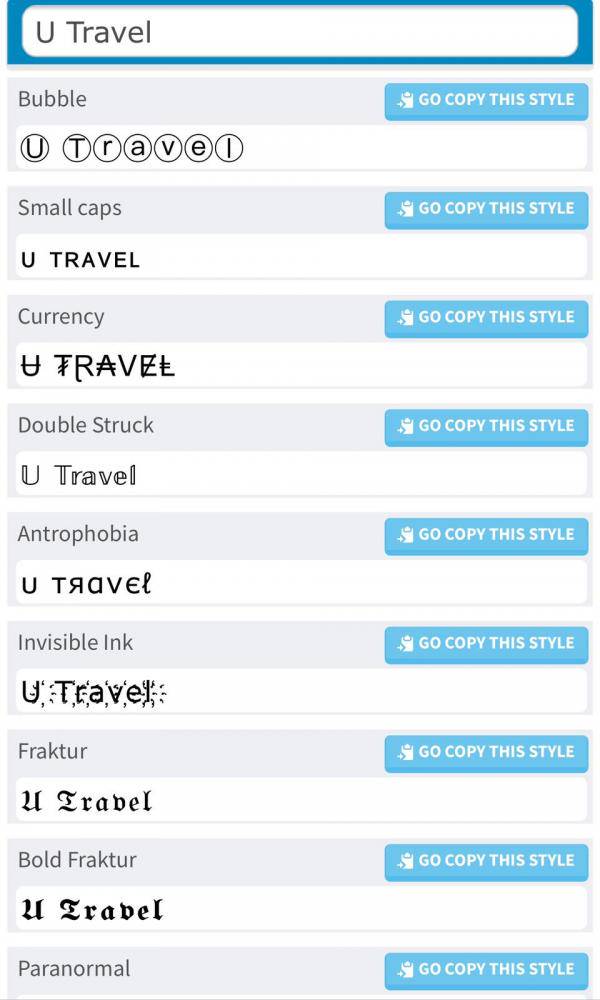Copy the Small caps style

click(486, 209)
